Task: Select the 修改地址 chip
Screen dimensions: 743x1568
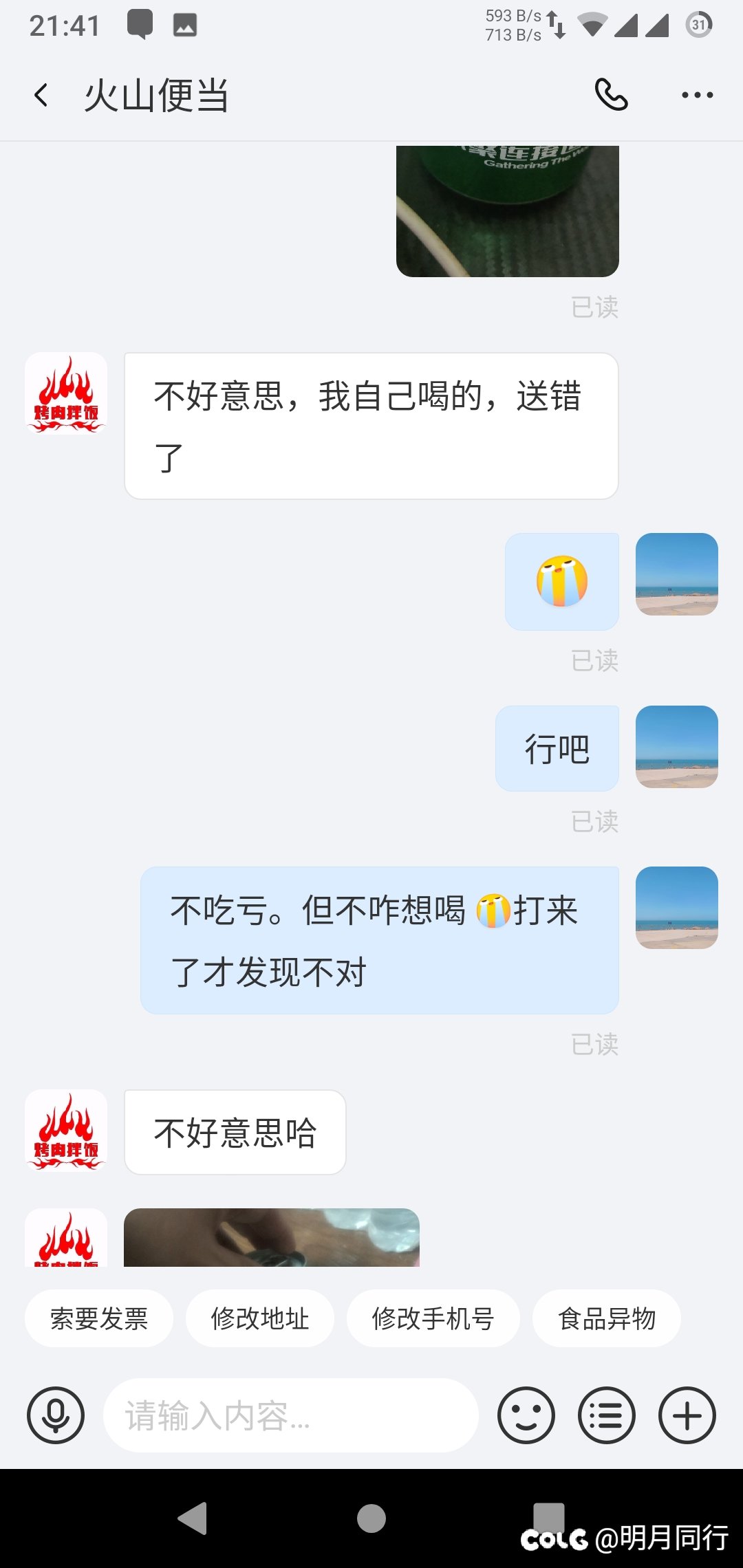Action: [260, 1318]
